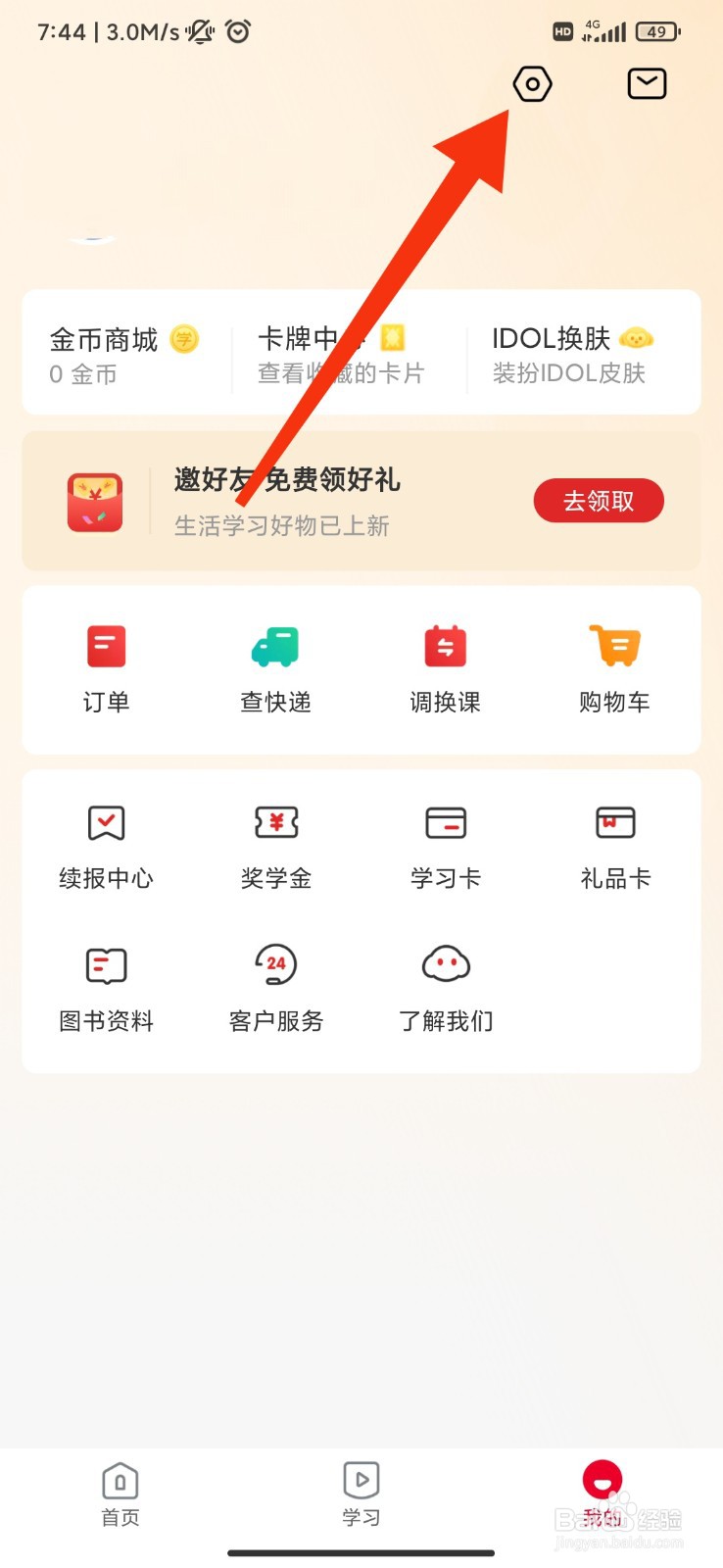
Task: Open the message inbox envelope icon
Action: (646, 84)
